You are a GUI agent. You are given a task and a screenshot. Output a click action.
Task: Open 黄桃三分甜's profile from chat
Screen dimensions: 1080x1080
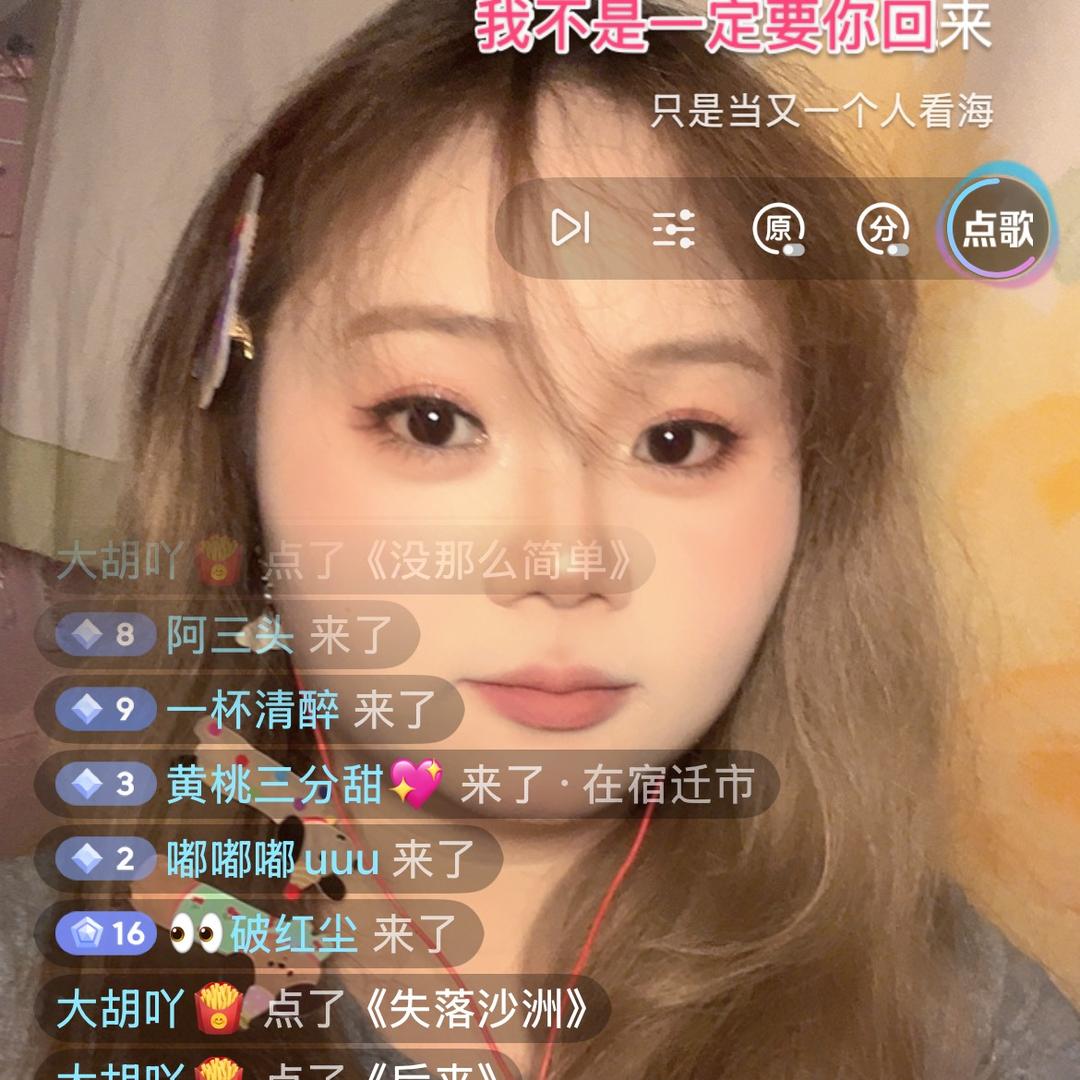(275, 784)
